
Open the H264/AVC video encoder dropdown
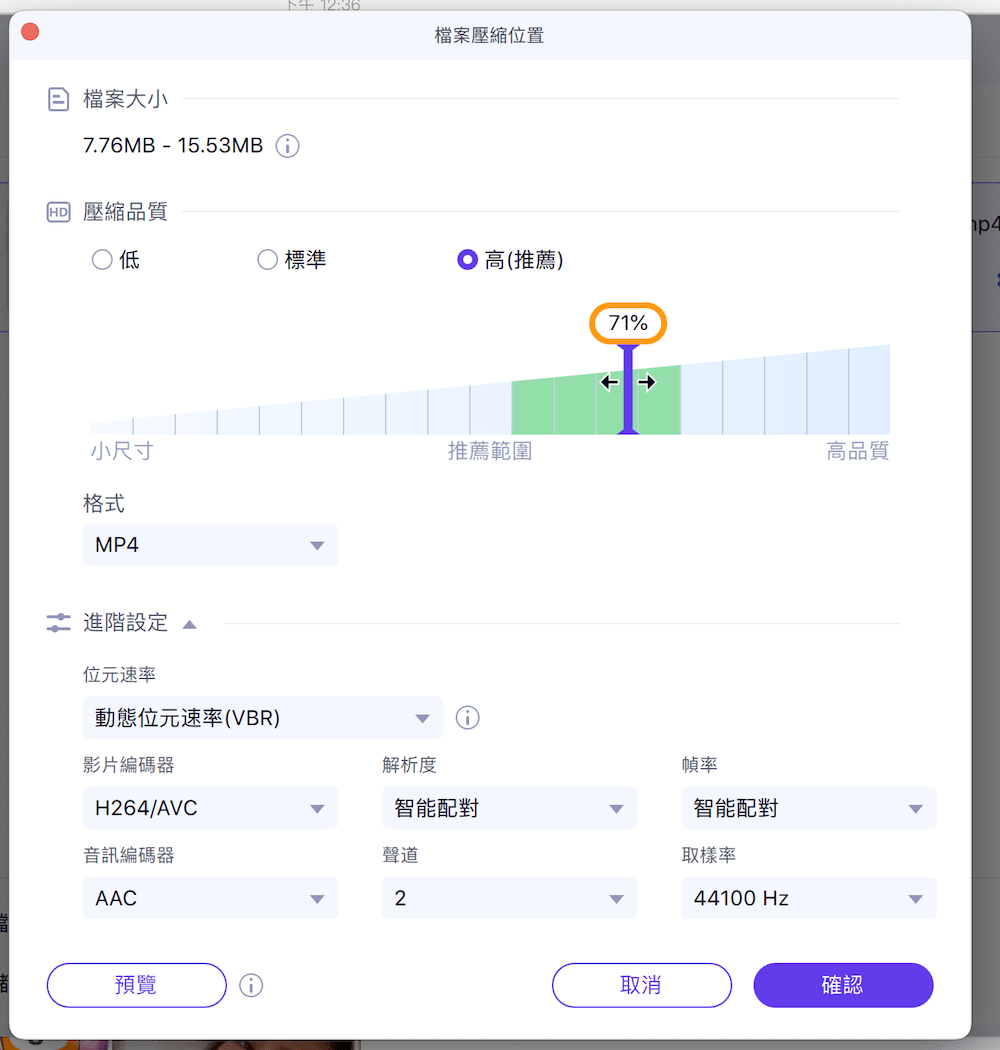coord(210,808)
